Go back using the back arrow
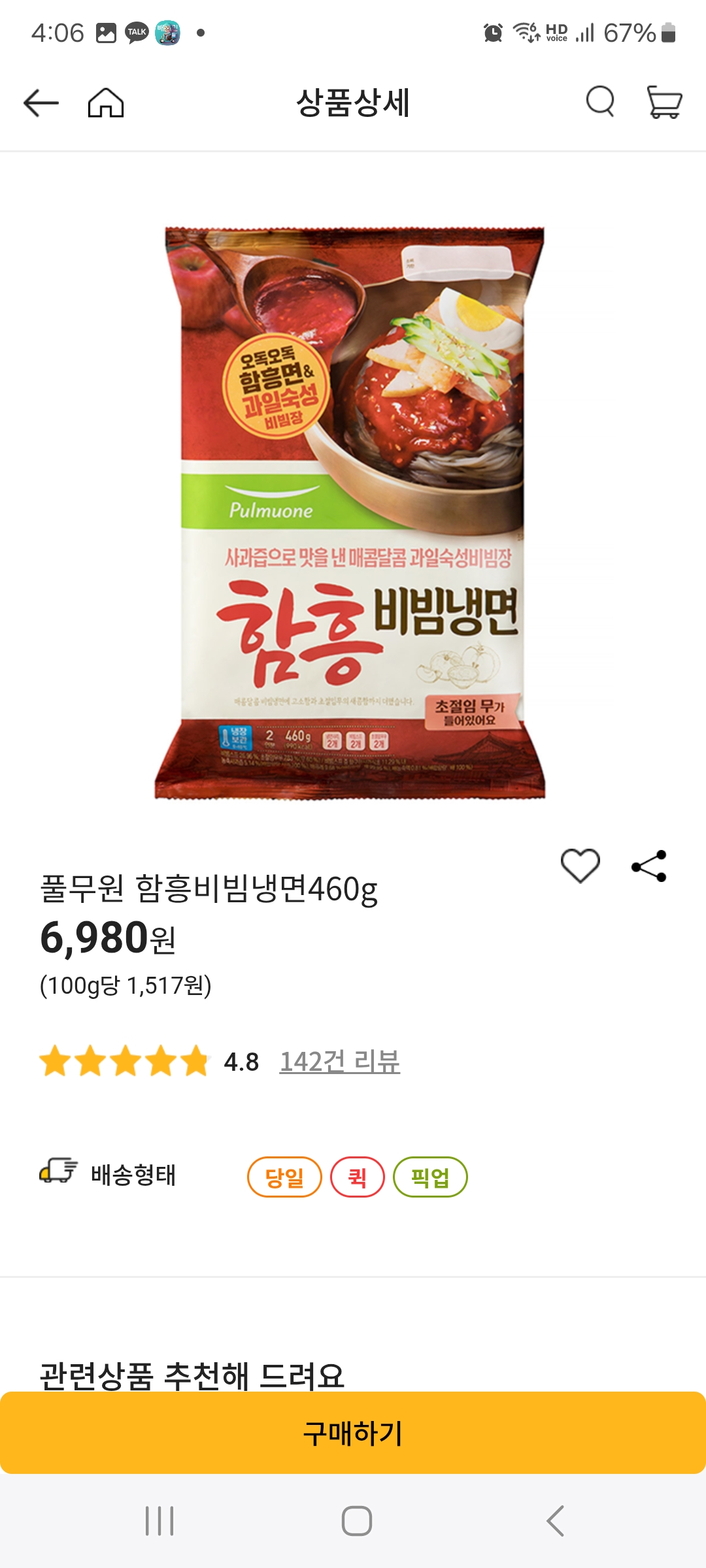 click(41, 103)
